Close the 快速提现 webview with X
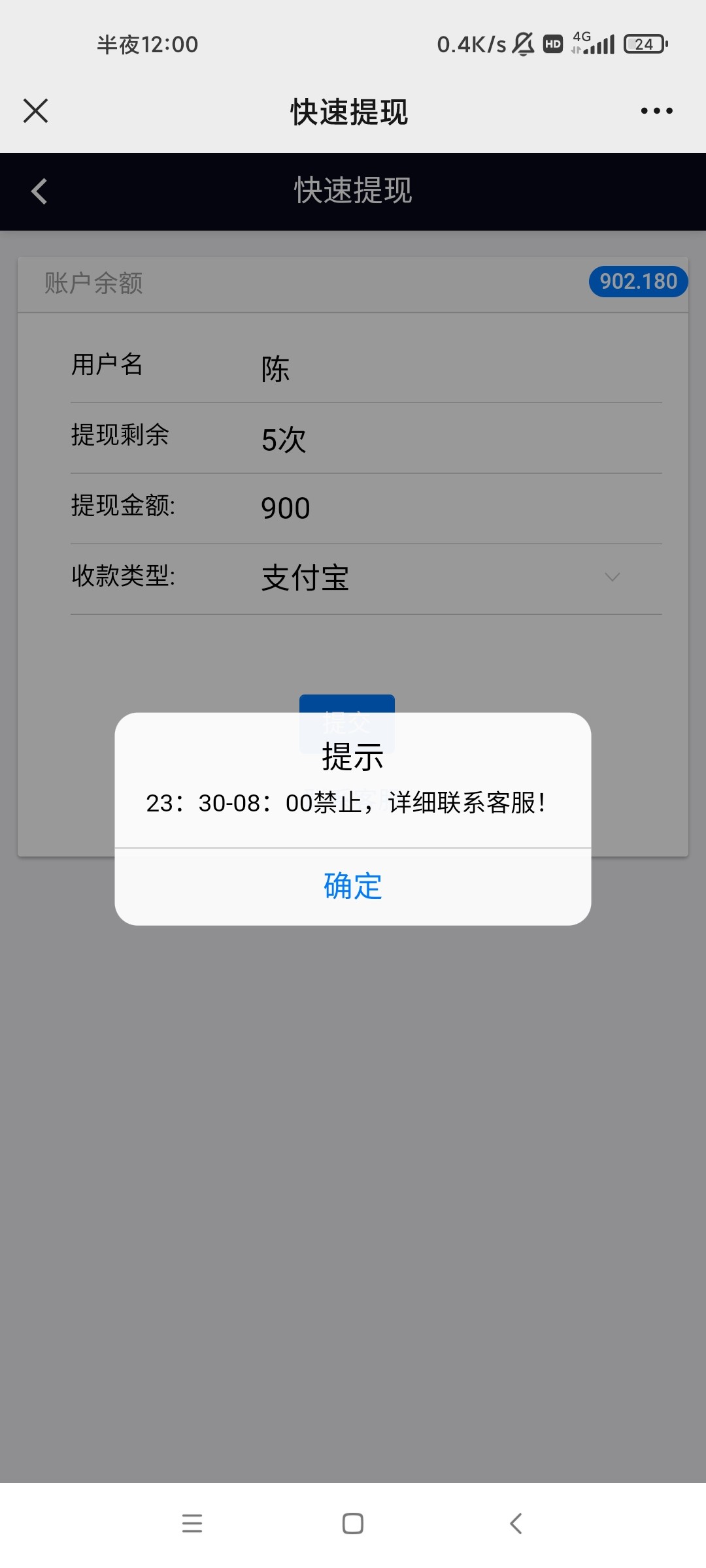This screenshot has width=706, height=1568. (36, 110)
